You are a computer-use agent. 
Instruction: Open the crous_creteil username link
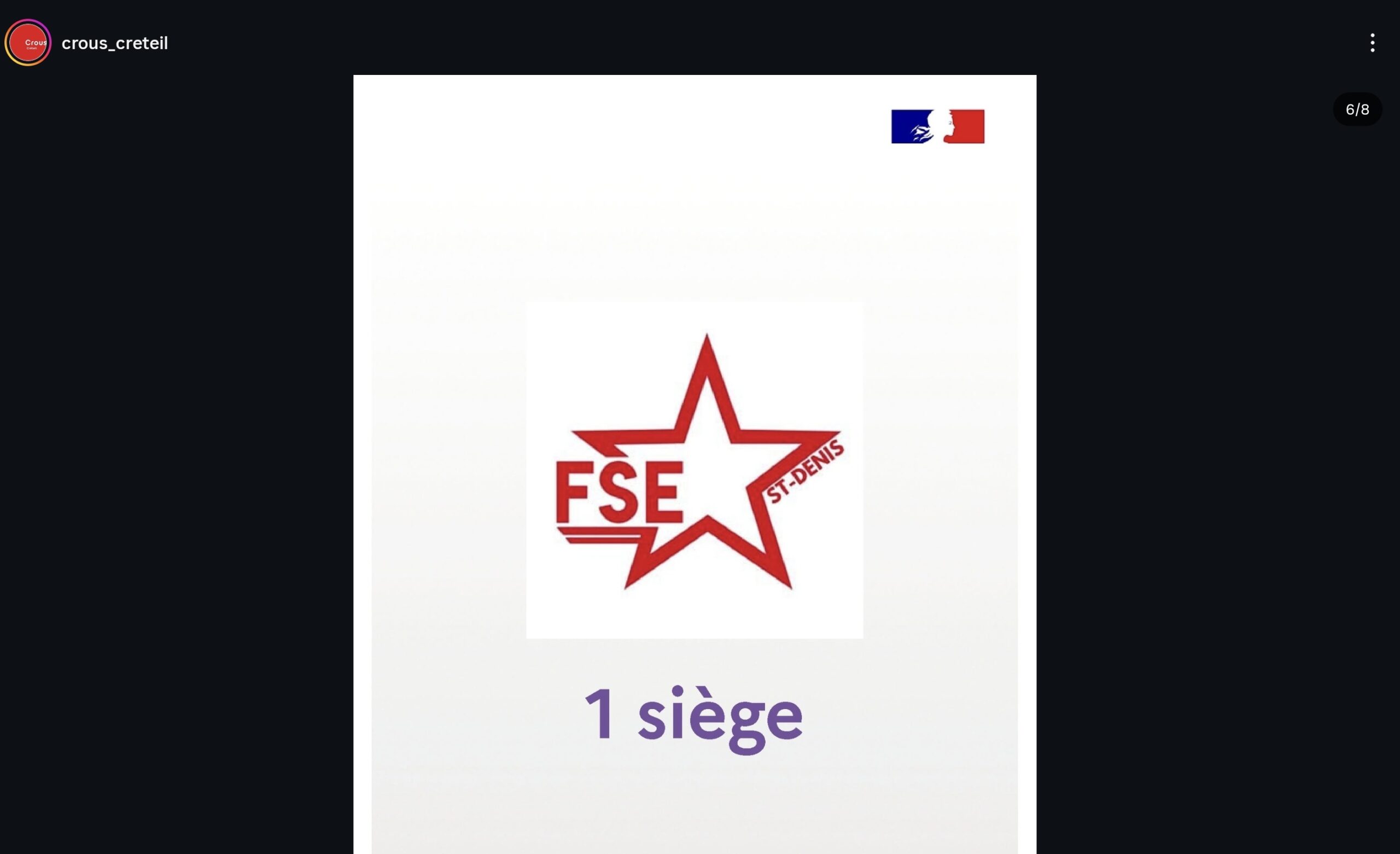pyautogui.click(x=114, y=43)
